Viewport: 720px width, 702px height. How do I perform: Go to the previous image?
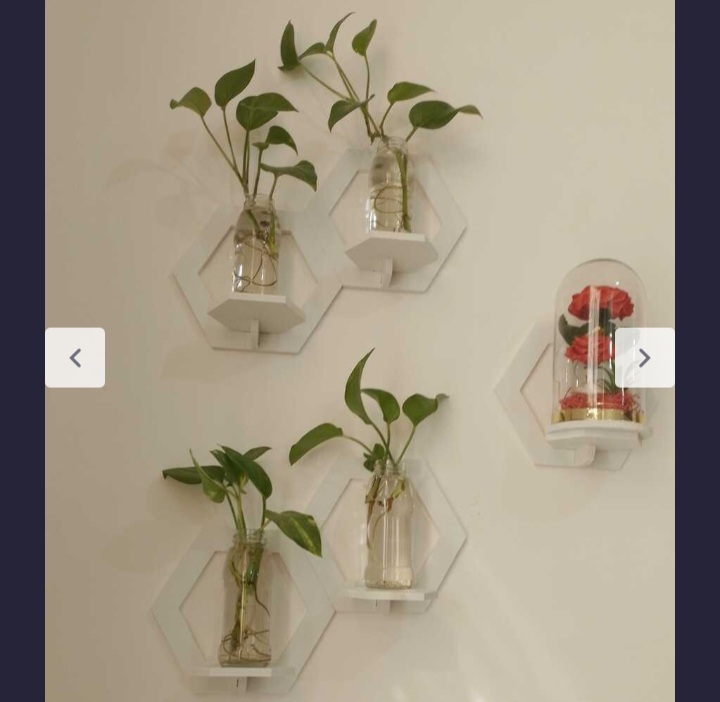point(75,357)
